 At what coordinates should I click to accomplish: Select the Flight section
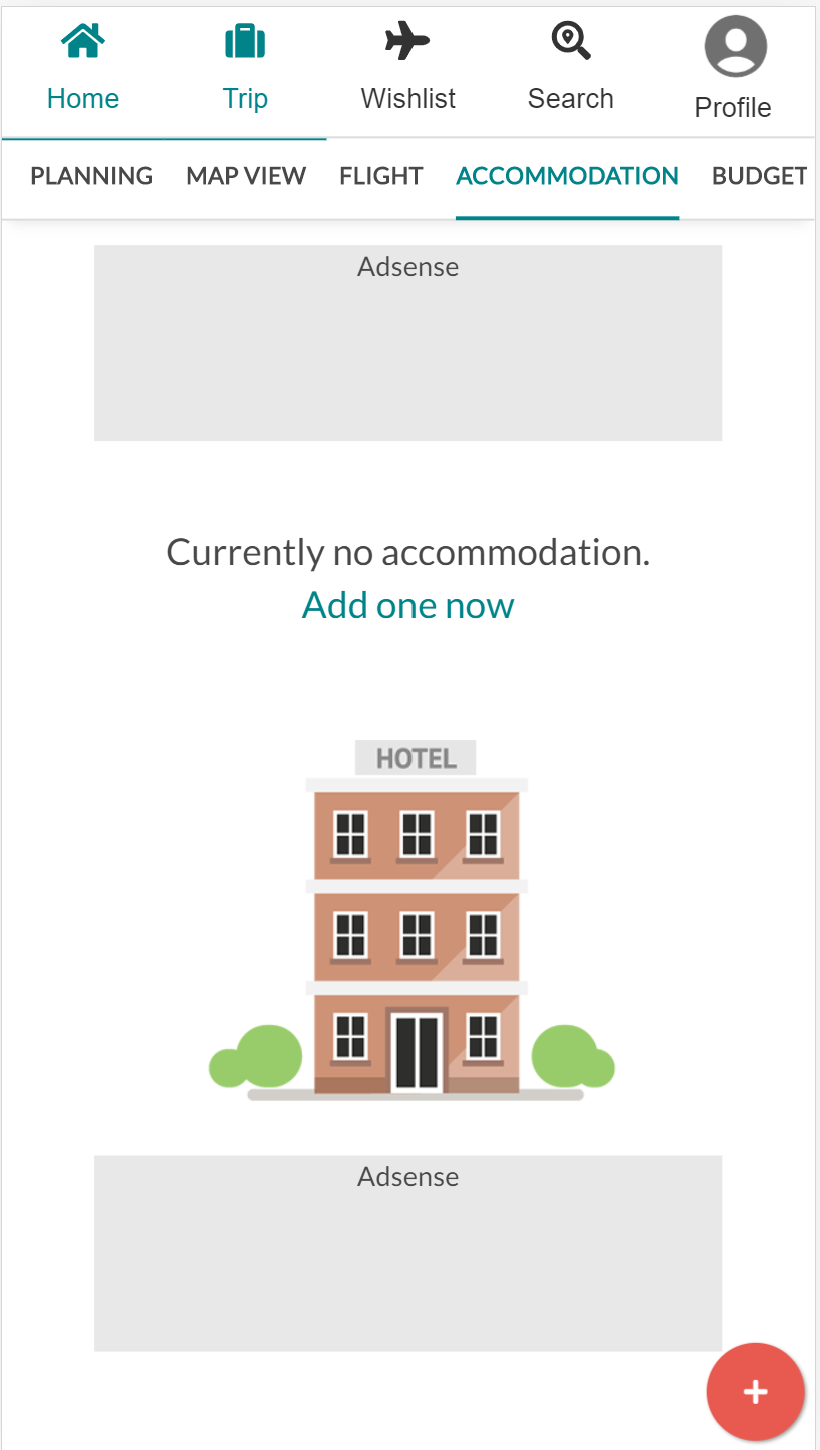pos(381,177)
